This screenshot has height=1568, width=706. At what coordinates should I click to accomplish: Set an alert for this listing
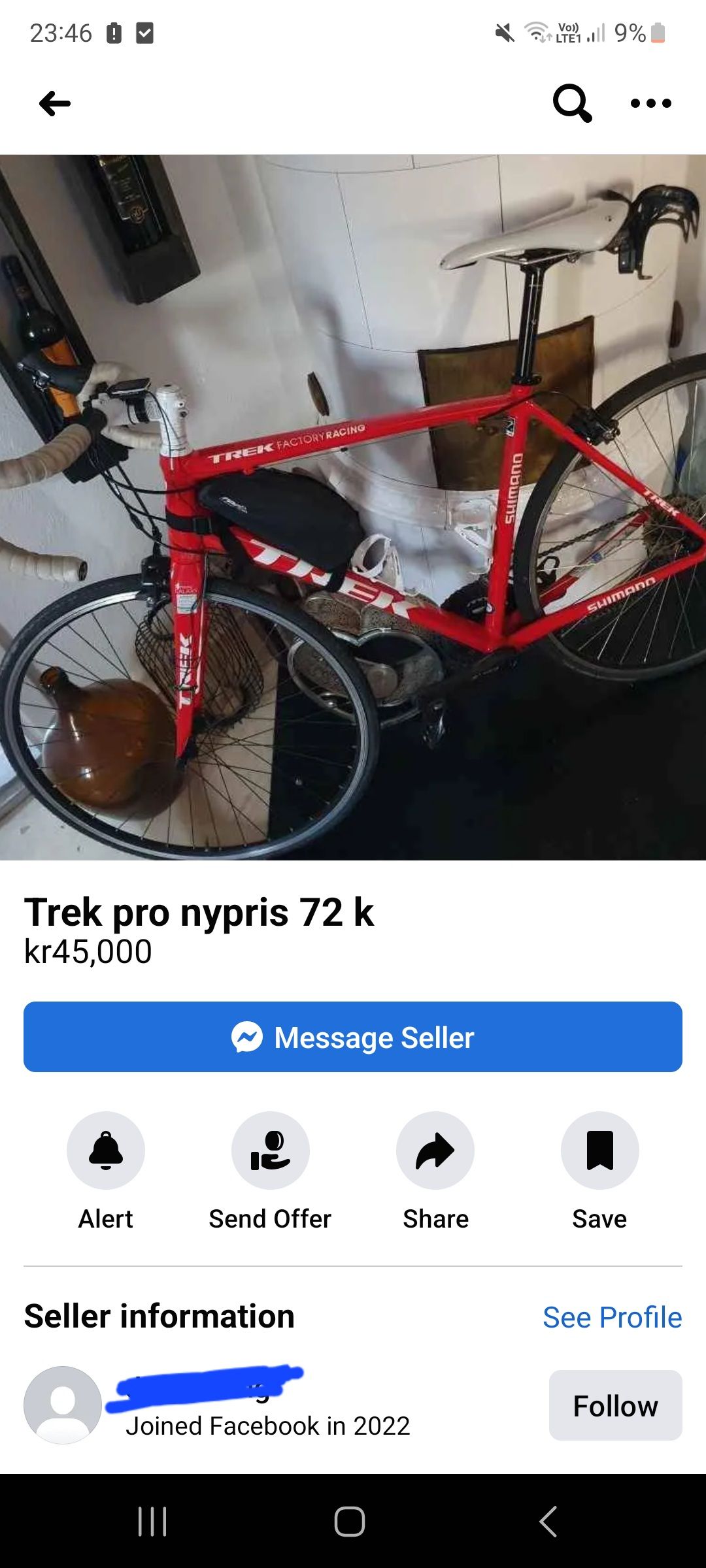pos(106,1151)
